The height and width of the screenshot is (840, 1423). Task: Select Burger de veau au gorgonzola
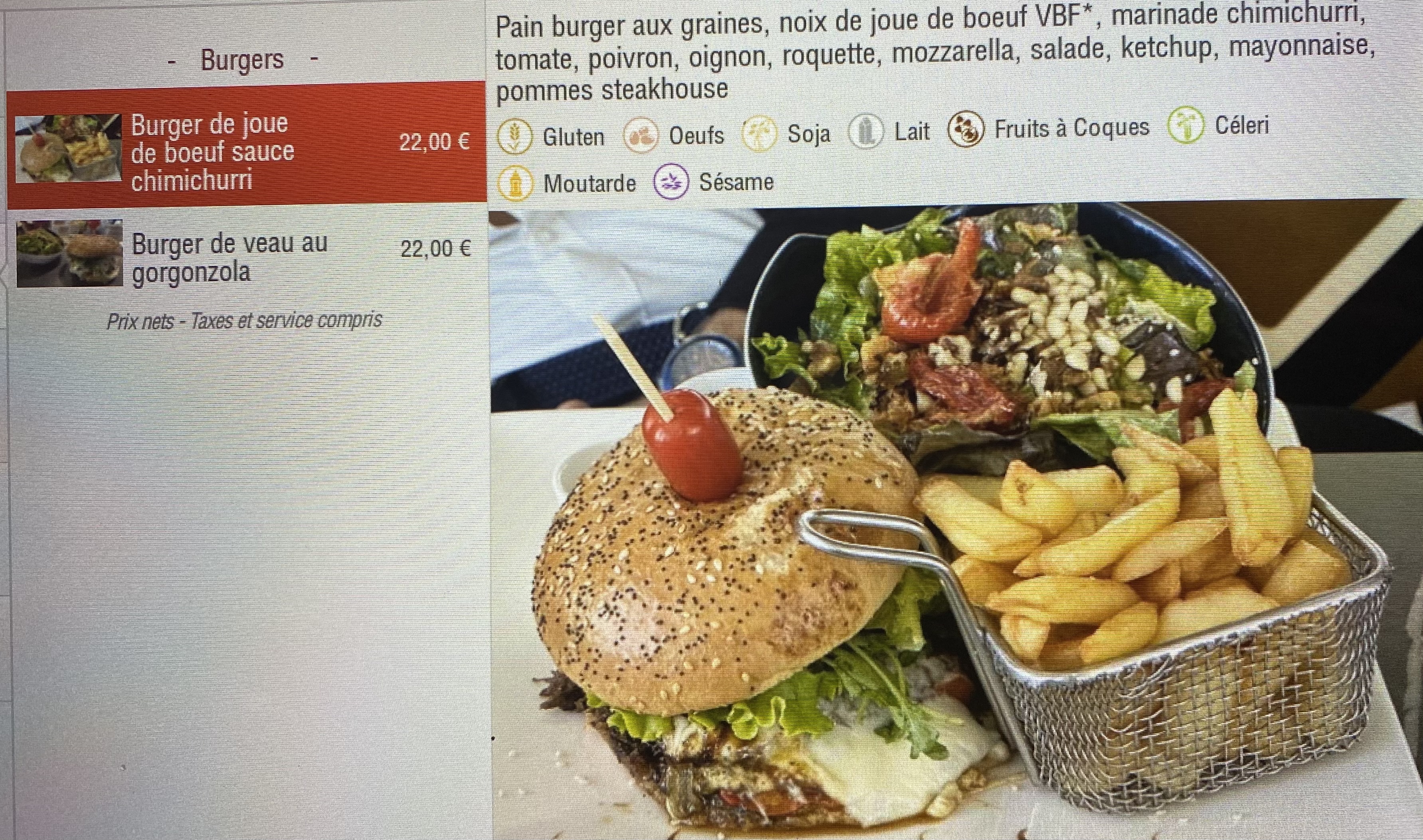[x=230, y=257]
